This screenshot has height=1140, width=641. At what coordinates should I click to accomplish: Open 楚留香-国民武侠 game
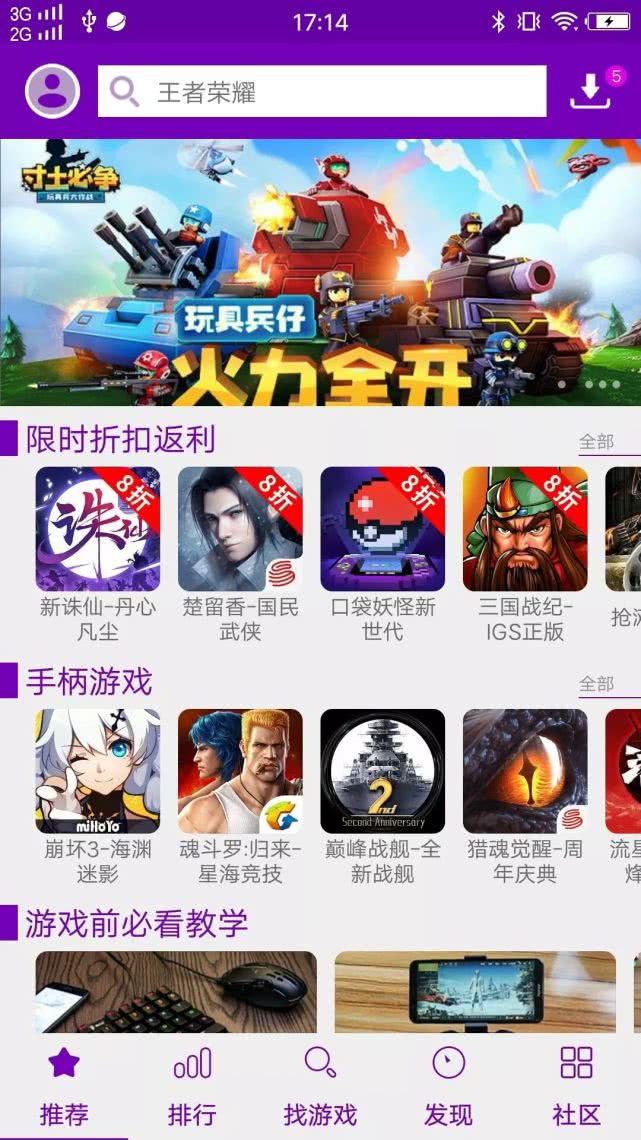[x=241, y=555]
